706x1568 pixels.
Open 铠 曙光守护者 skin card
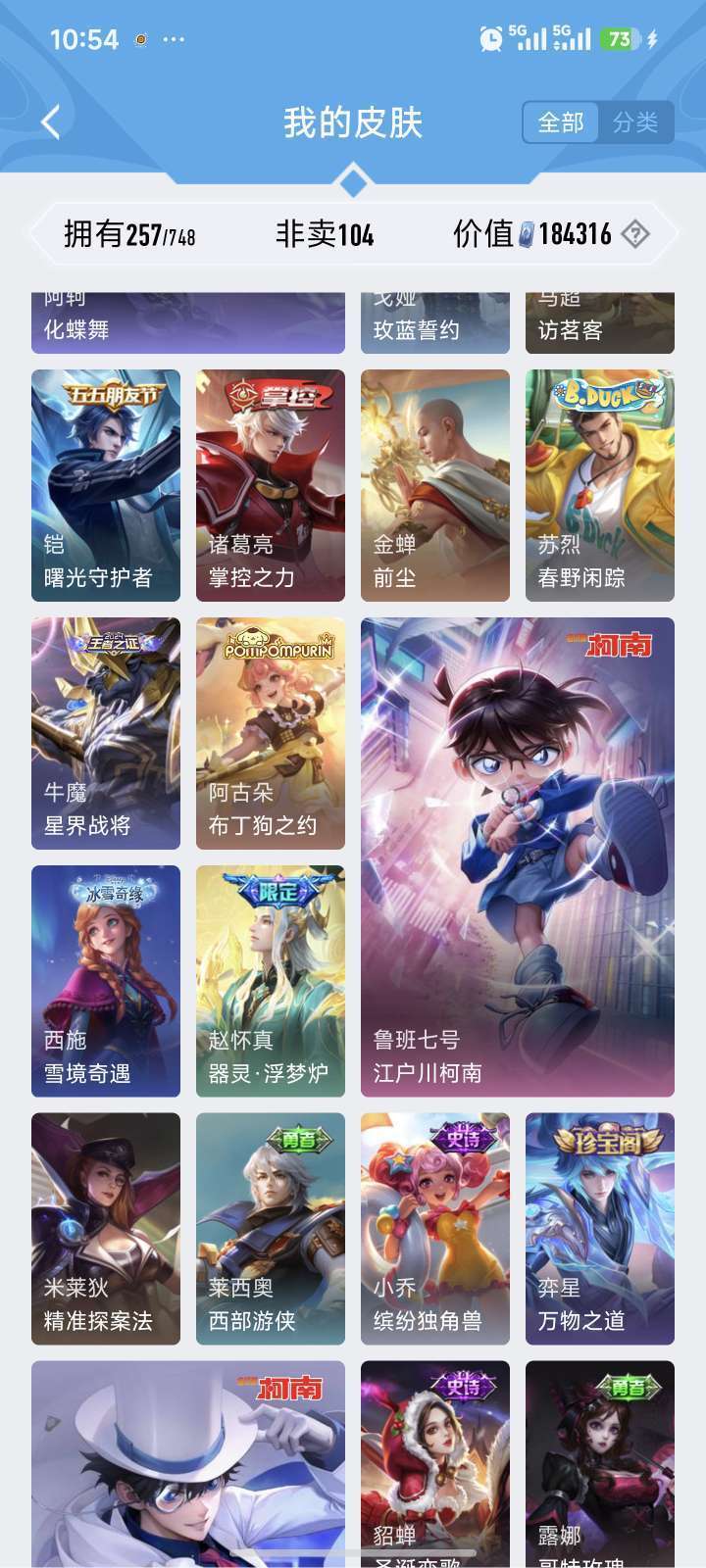(x=106, y=485)
